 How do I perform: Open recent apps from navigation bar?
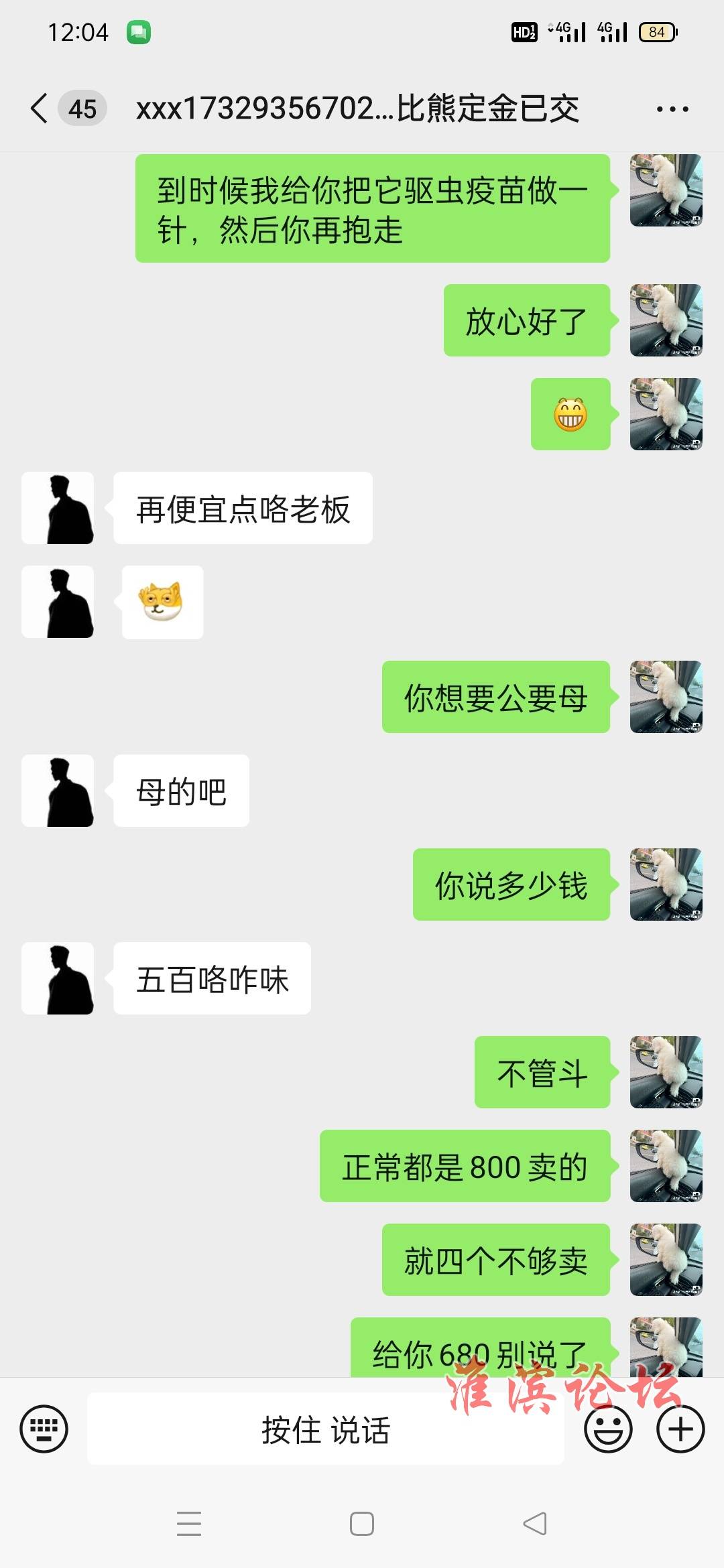pyautogui.click(x=189, y=1524)
